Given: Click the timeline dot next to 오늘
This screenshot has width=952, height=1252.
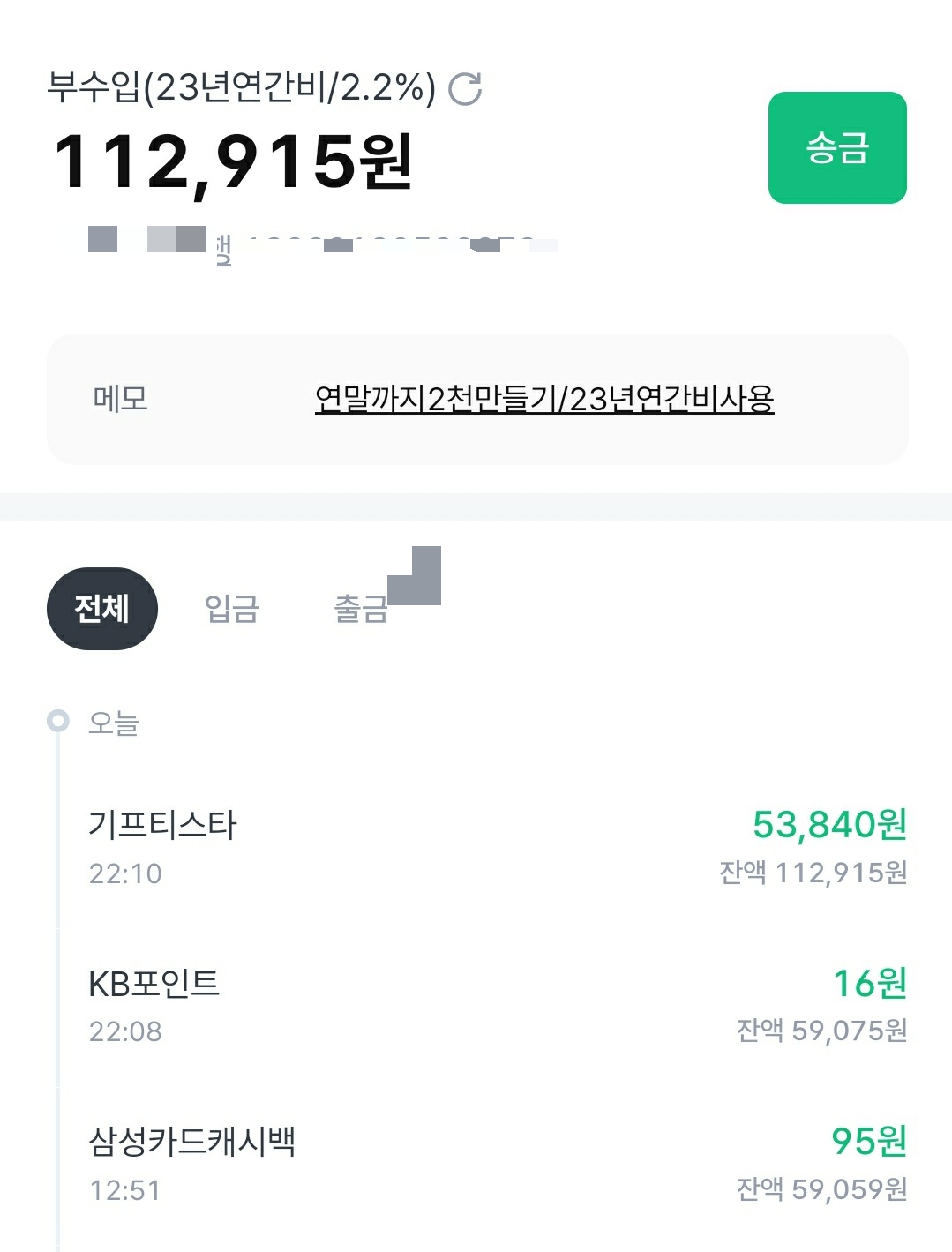Looking at the screenshot, I should (58, 721).
